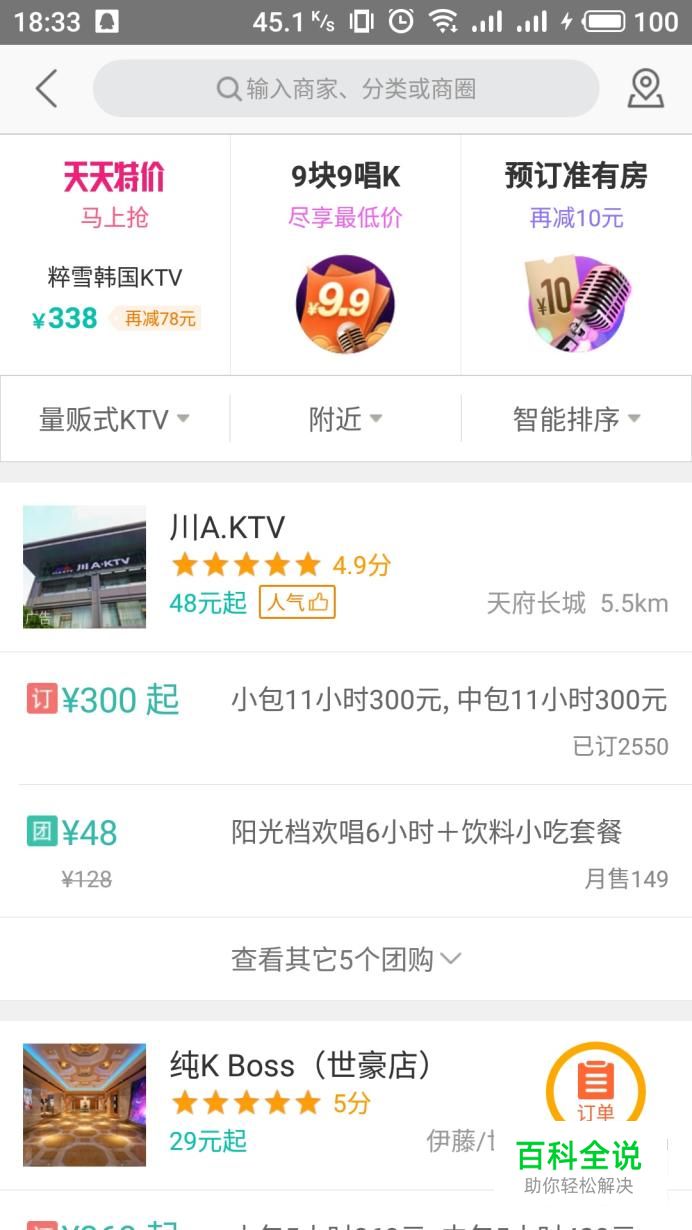Expand the 量贩式KTV category dropdown
The height and width of the screenshot is (1230, 692).
(114, 419)
